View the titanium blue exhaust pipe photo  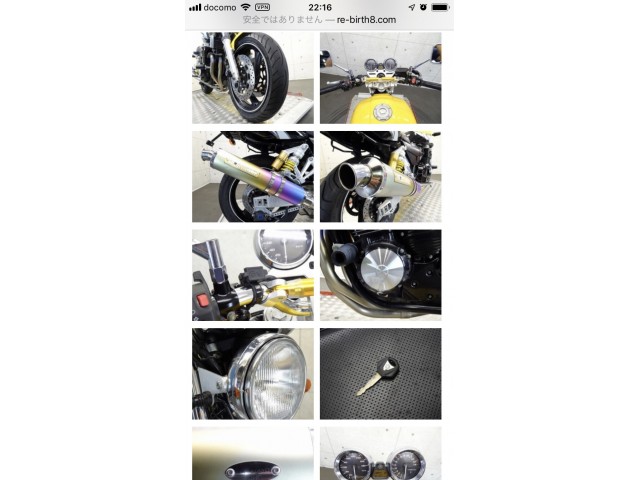253,176
